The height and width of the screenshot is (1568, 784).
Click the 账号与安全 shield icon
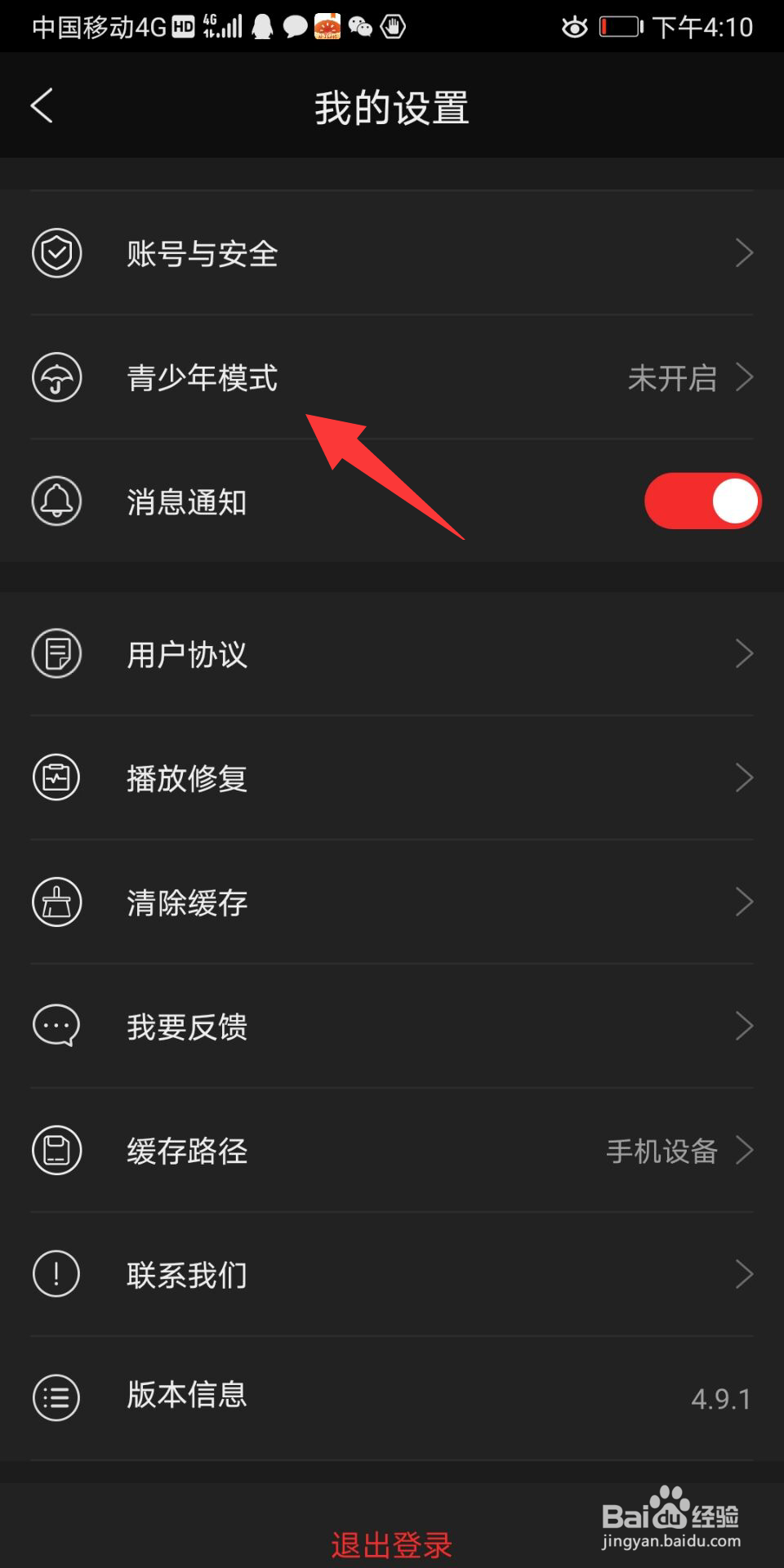click(x=56, y=253)
